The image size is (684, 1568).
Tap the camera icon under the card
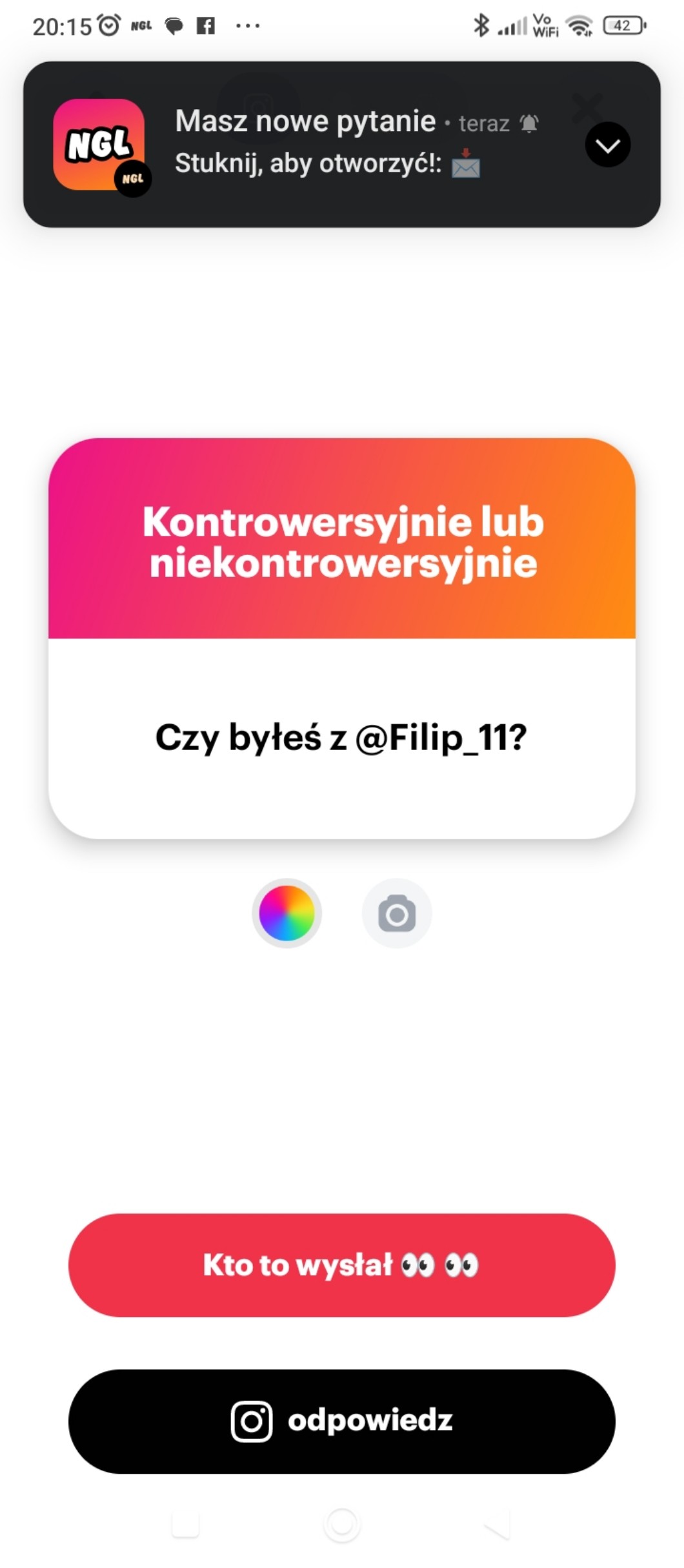(396, 913)
